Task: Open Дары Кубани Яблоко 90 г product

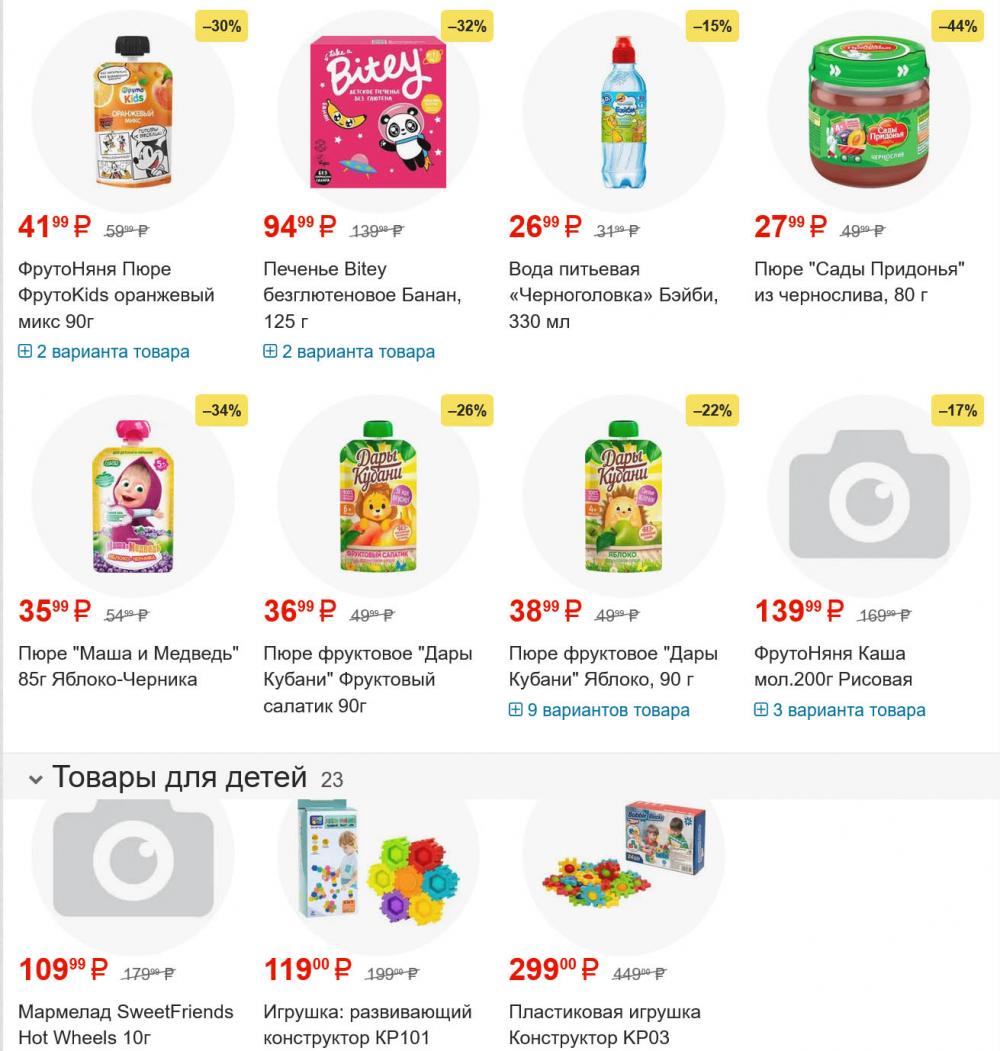Action: point(613,666)
